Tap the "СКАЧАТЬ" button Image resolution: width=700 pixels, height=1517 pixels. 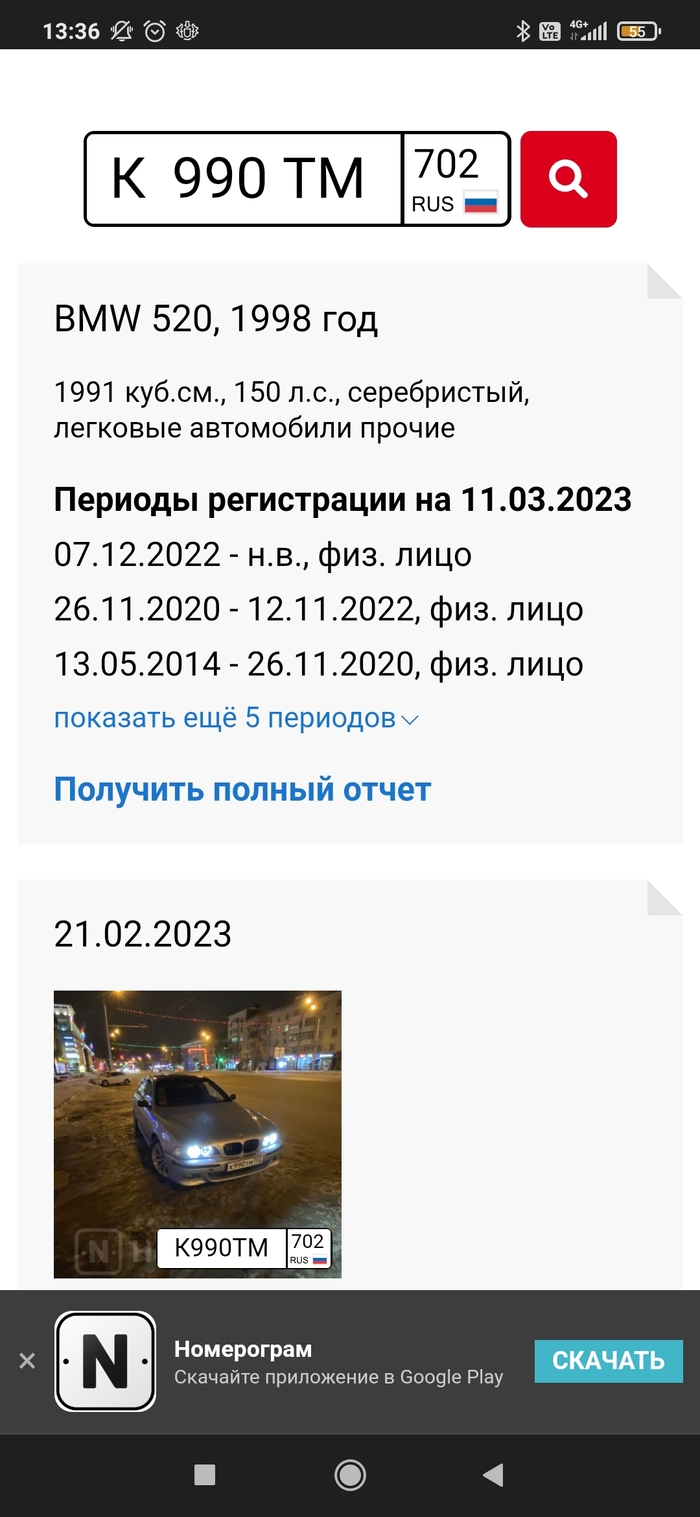click(608, 1360)
